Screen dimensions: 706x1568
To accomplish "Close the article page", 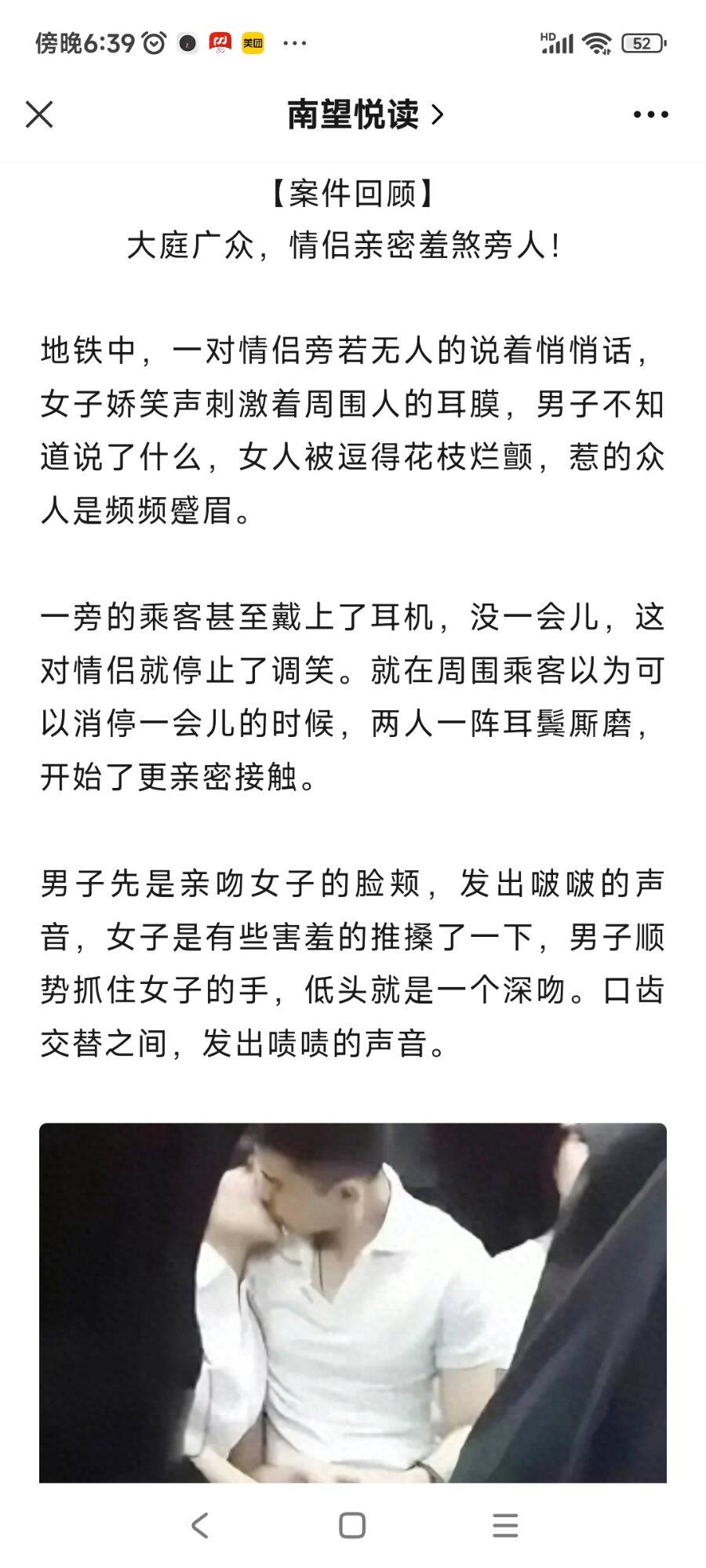I will (x=39, y=114).
